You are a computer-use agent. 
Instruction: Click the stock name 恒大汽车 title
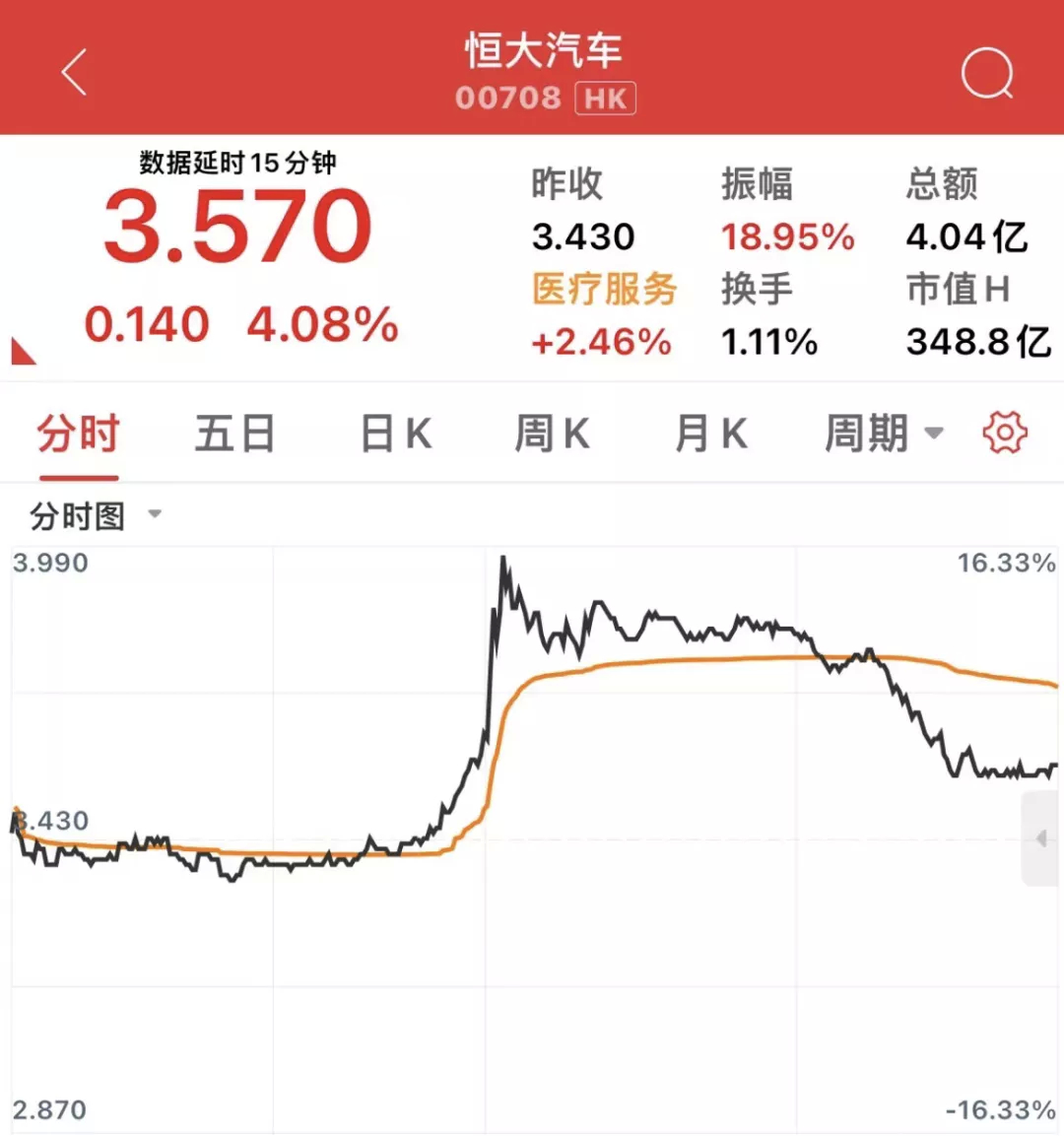click(541, 51)
